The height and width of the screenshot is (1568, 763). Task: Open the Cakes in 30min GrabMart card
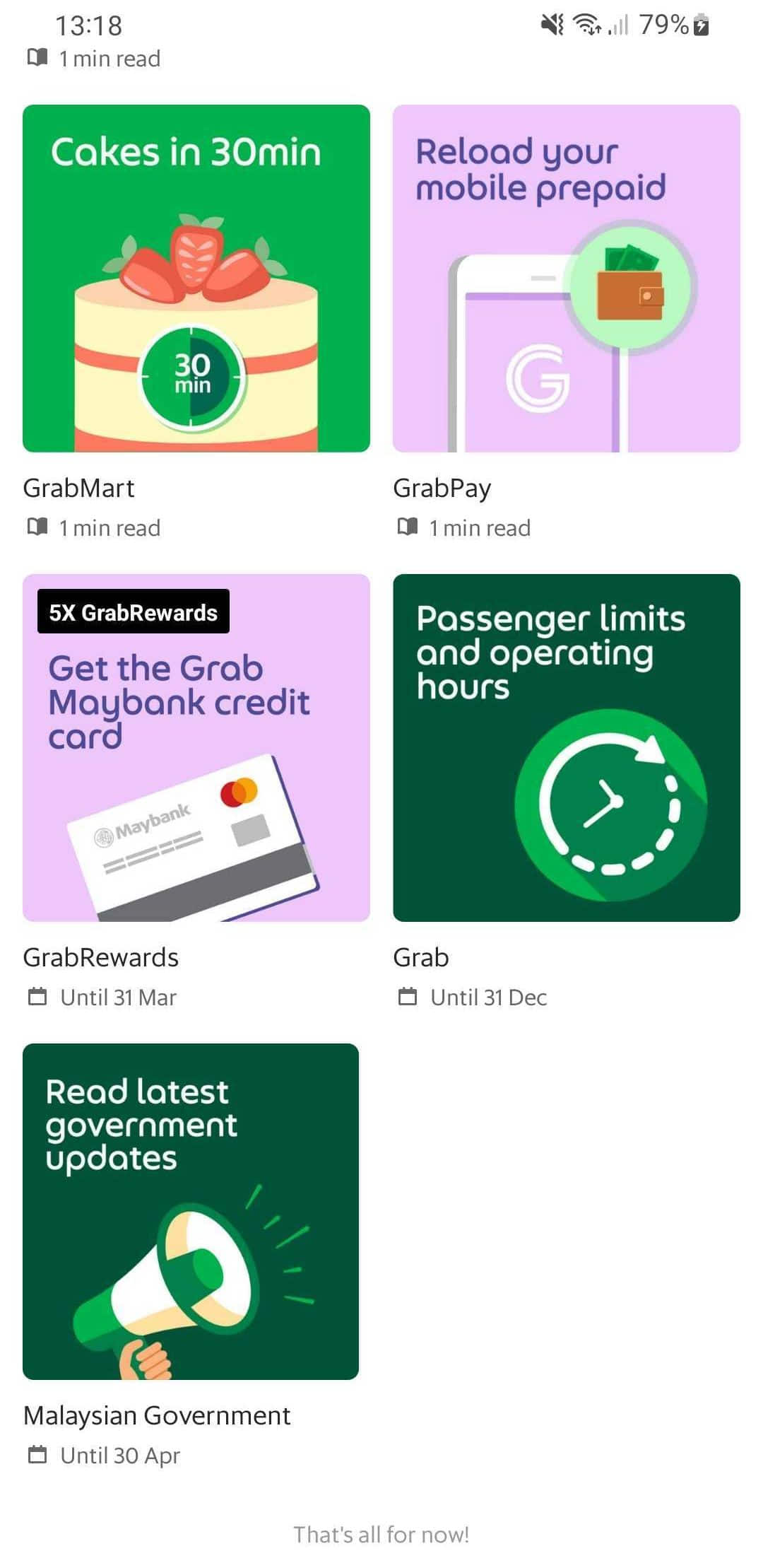click(x=196, y=279)
